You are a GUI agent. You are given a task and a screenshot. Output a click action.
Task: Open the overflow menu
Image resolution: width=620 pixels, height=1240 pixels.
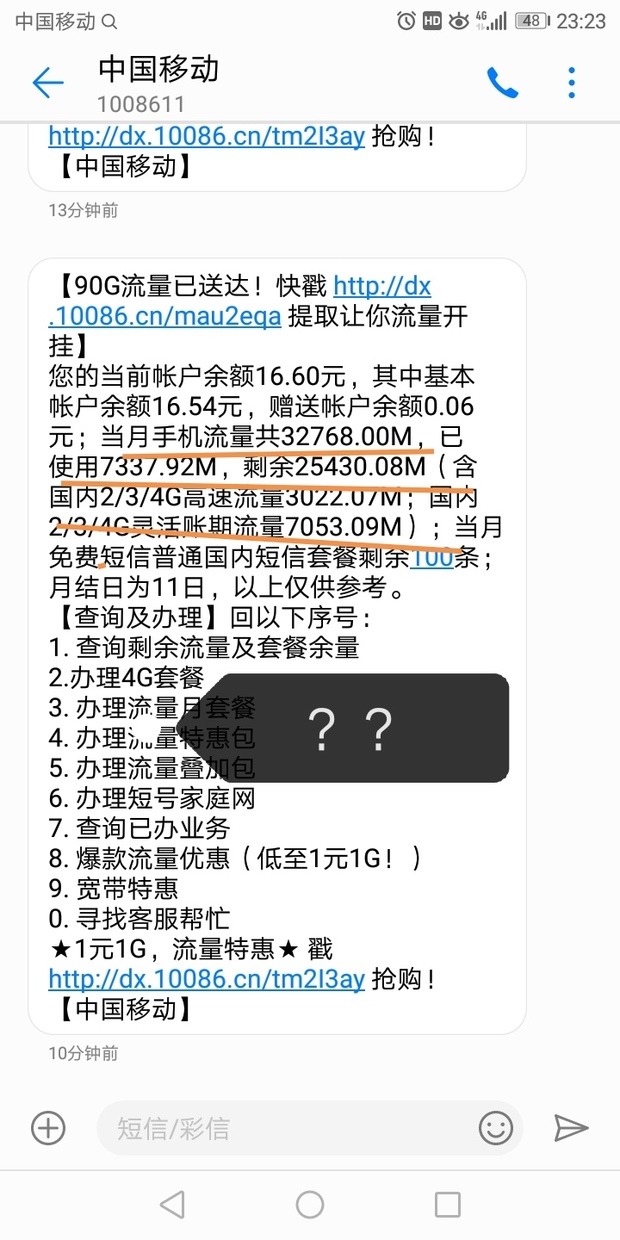[x=572, y=83]
